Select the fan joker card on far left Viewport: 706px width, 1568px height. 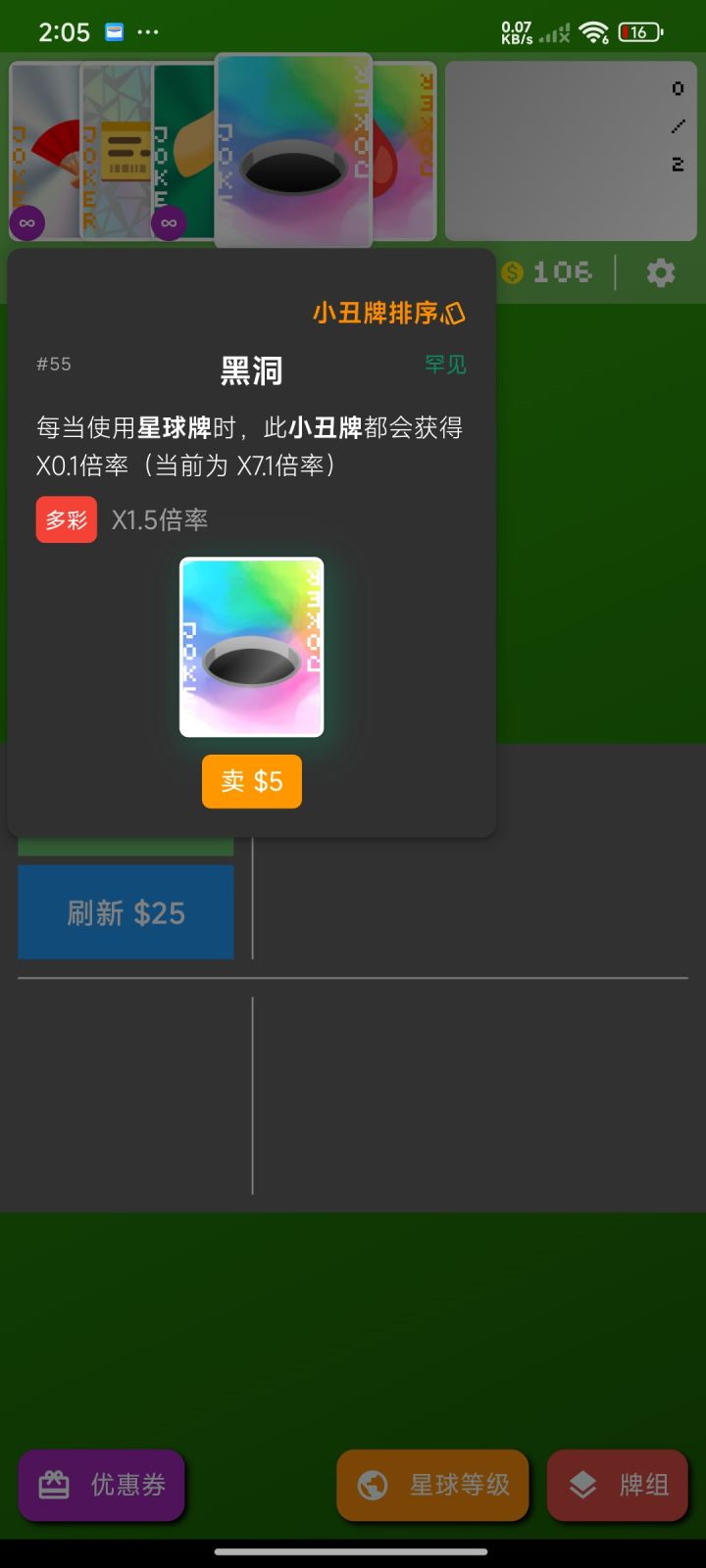pos(44,147)
